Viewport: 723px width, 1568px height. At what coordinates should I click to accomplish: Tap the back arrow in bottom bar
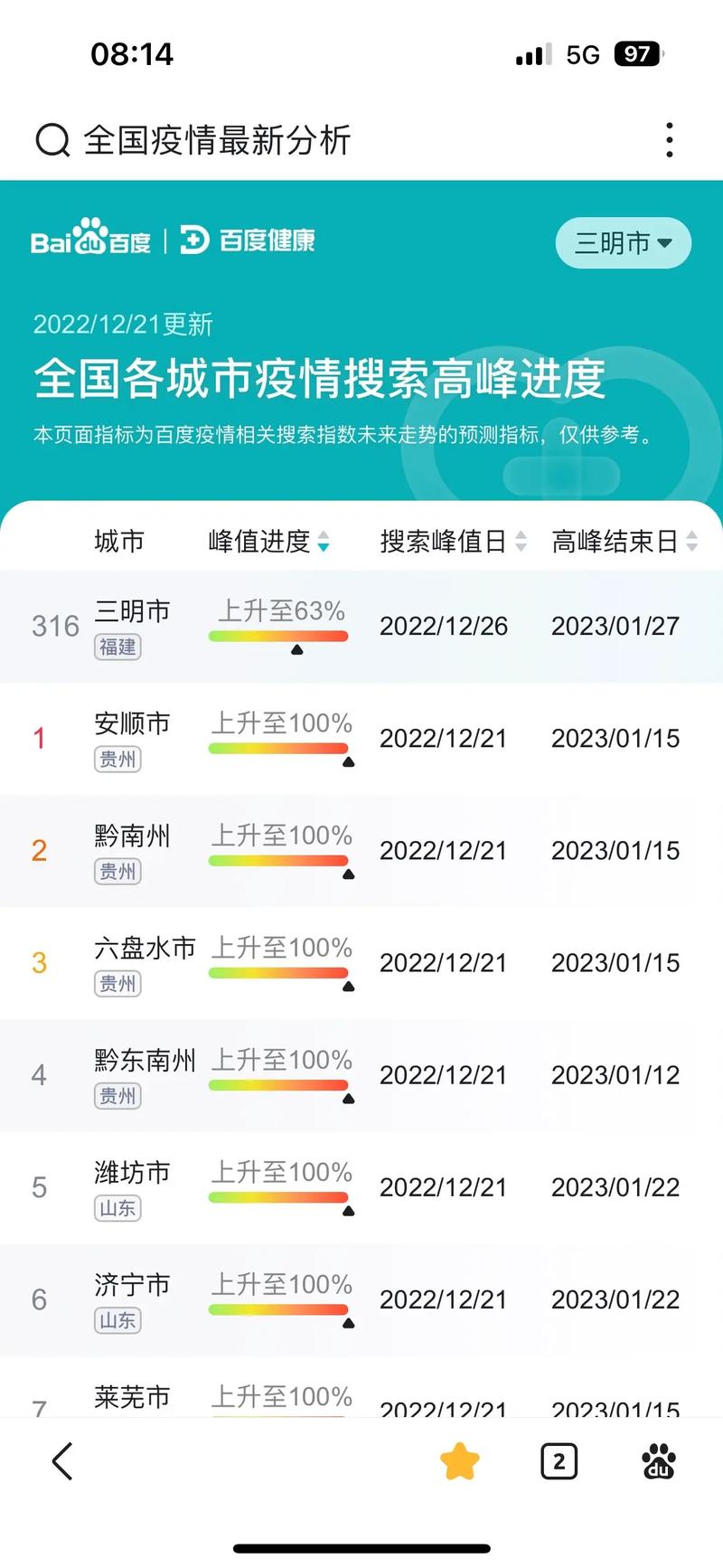[61, 1460]
